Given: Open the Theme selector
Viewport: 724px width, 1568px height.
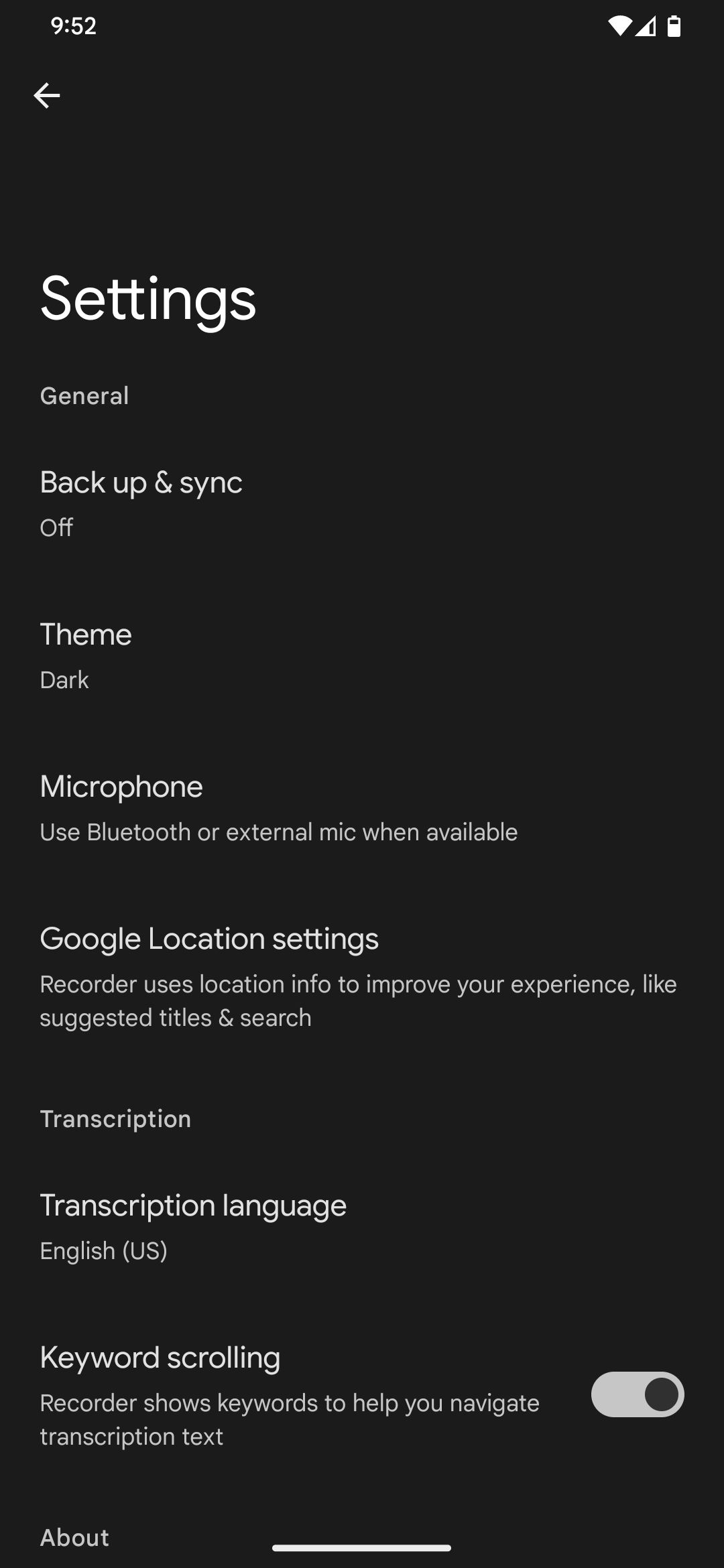Looking at the screenshot, I should [86, 635].
